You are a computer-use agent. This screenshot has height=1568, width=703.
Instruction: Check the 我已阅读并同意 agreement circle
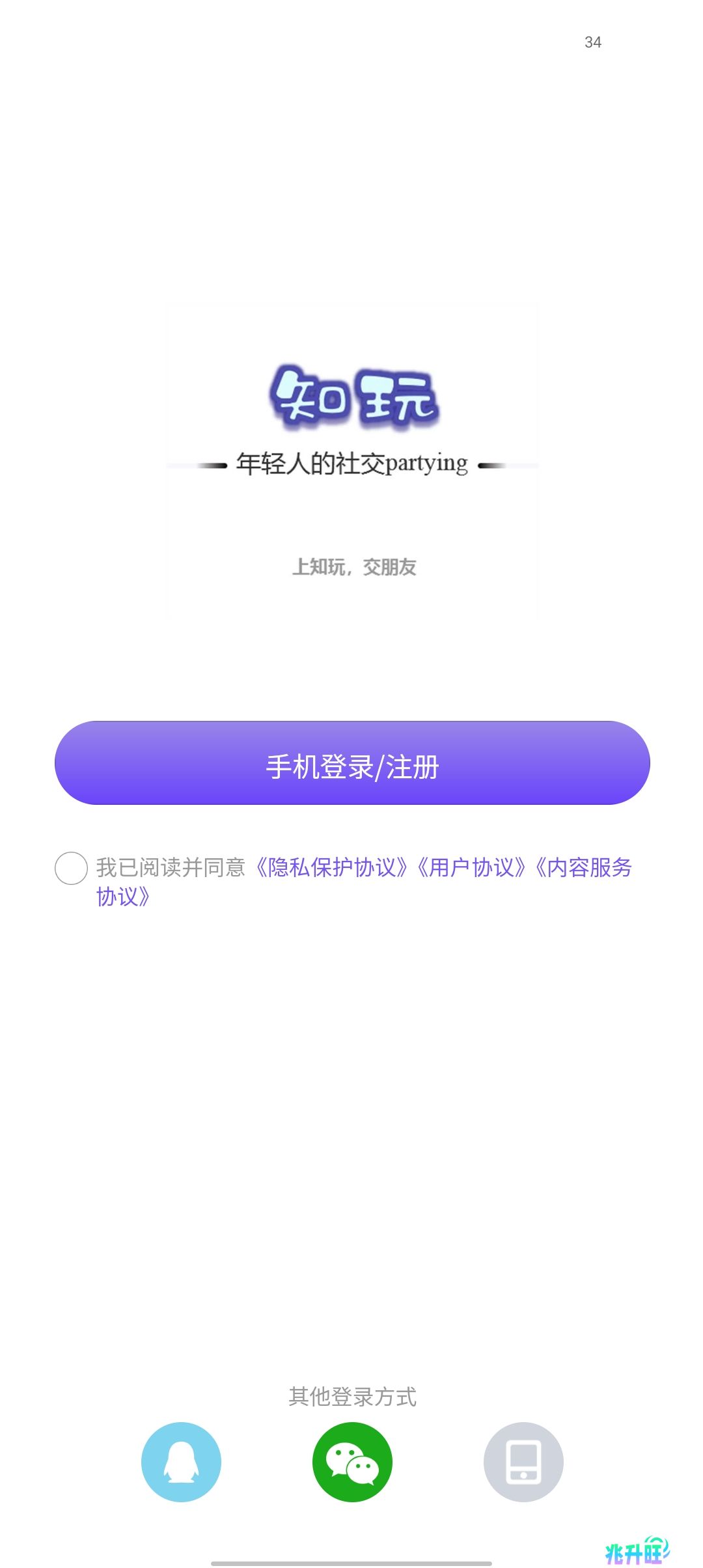(71, 868)
